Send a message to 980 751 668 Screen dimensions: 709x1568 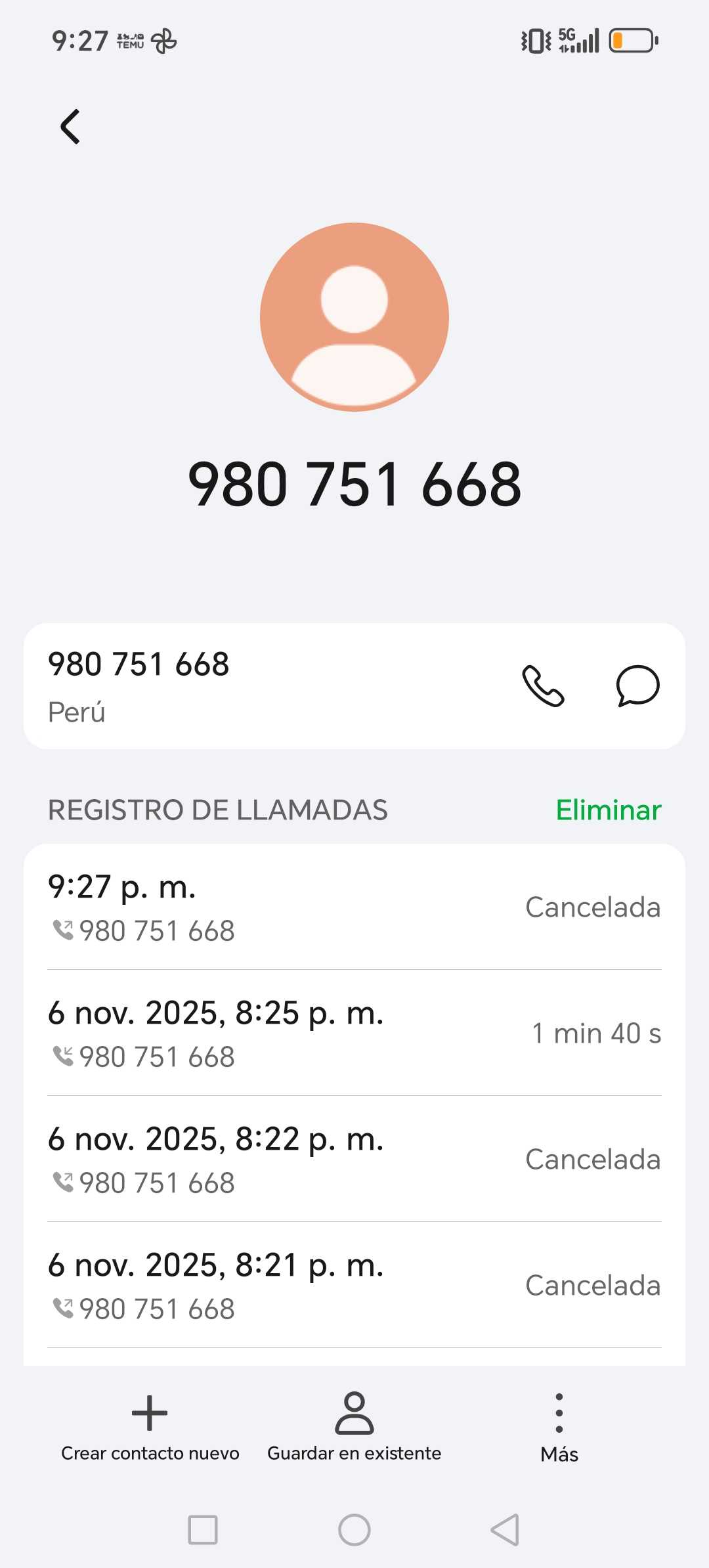637,686
